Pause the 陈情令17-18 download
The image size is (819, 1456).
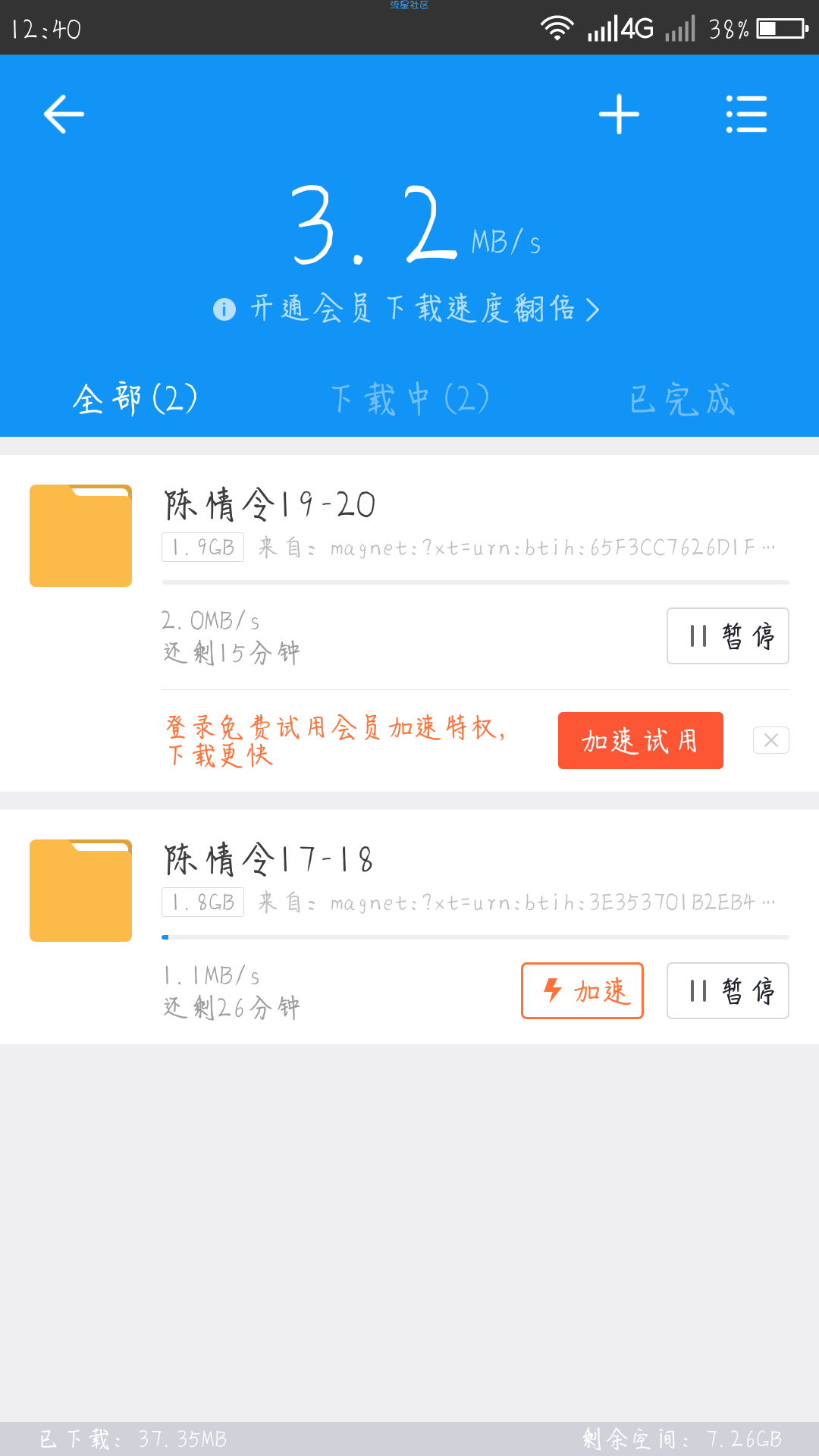pyautogui.click(x=728, y=990)
